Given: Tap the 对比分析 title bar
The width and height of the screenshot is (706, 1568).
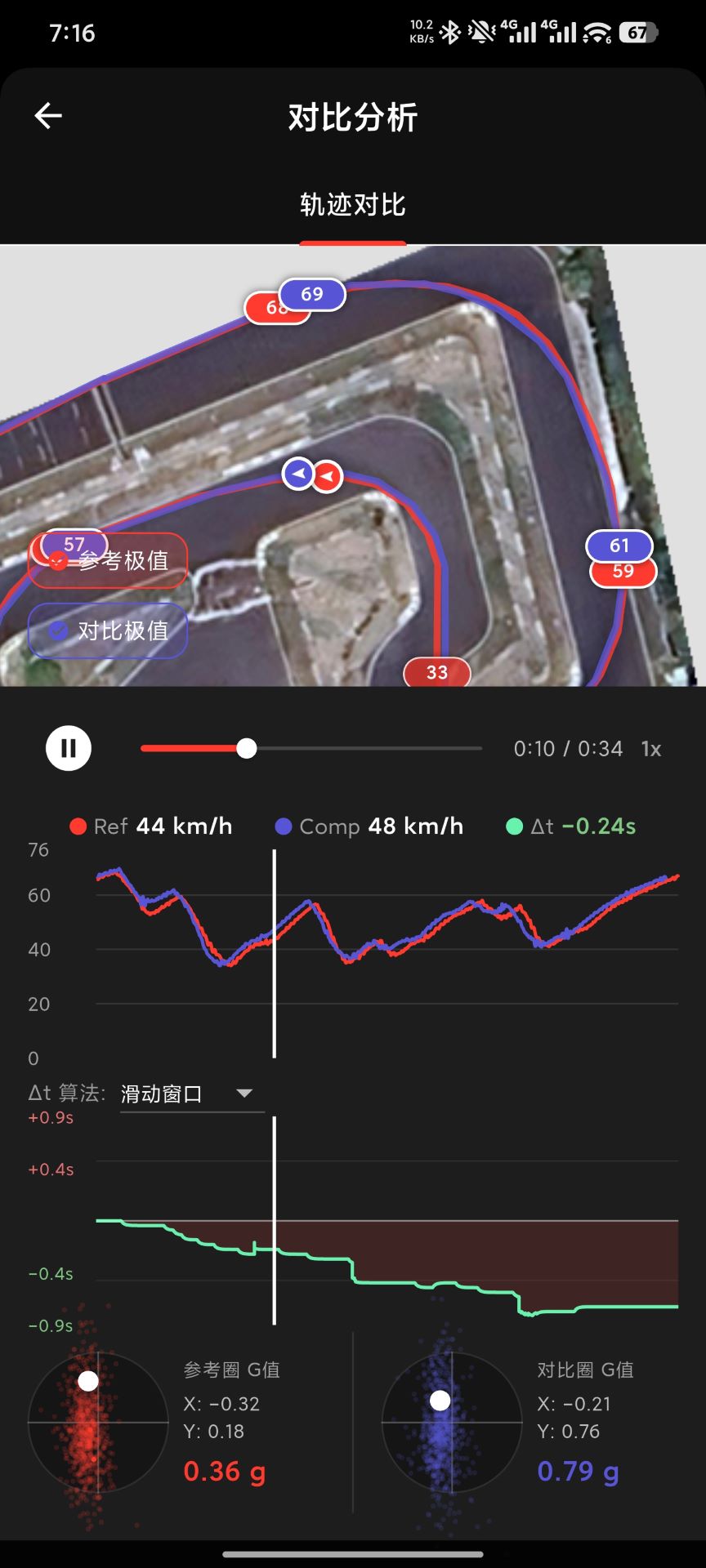Looking at the screenshot, I should coord(353,116).
